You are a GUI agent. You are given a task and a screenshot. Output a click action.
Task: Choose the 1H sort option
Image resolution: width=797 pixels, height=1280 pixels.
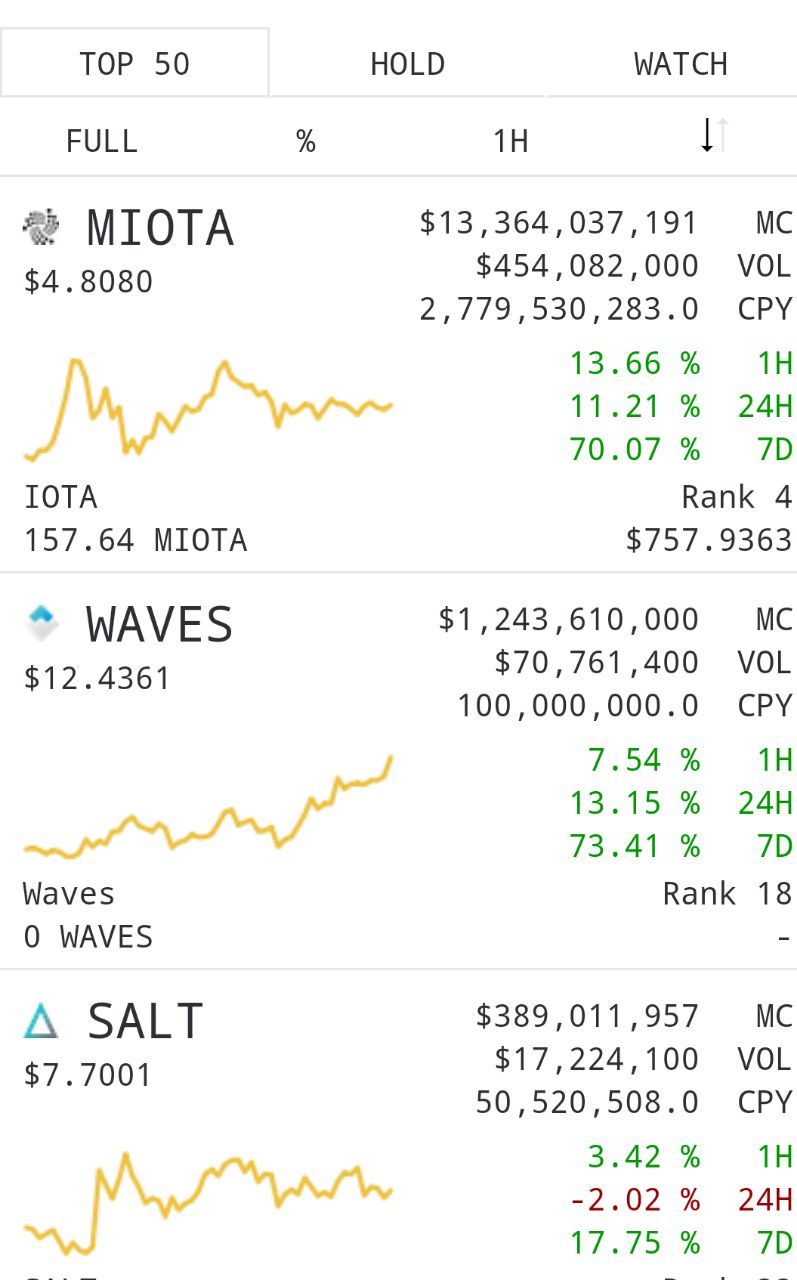point(510,141)
